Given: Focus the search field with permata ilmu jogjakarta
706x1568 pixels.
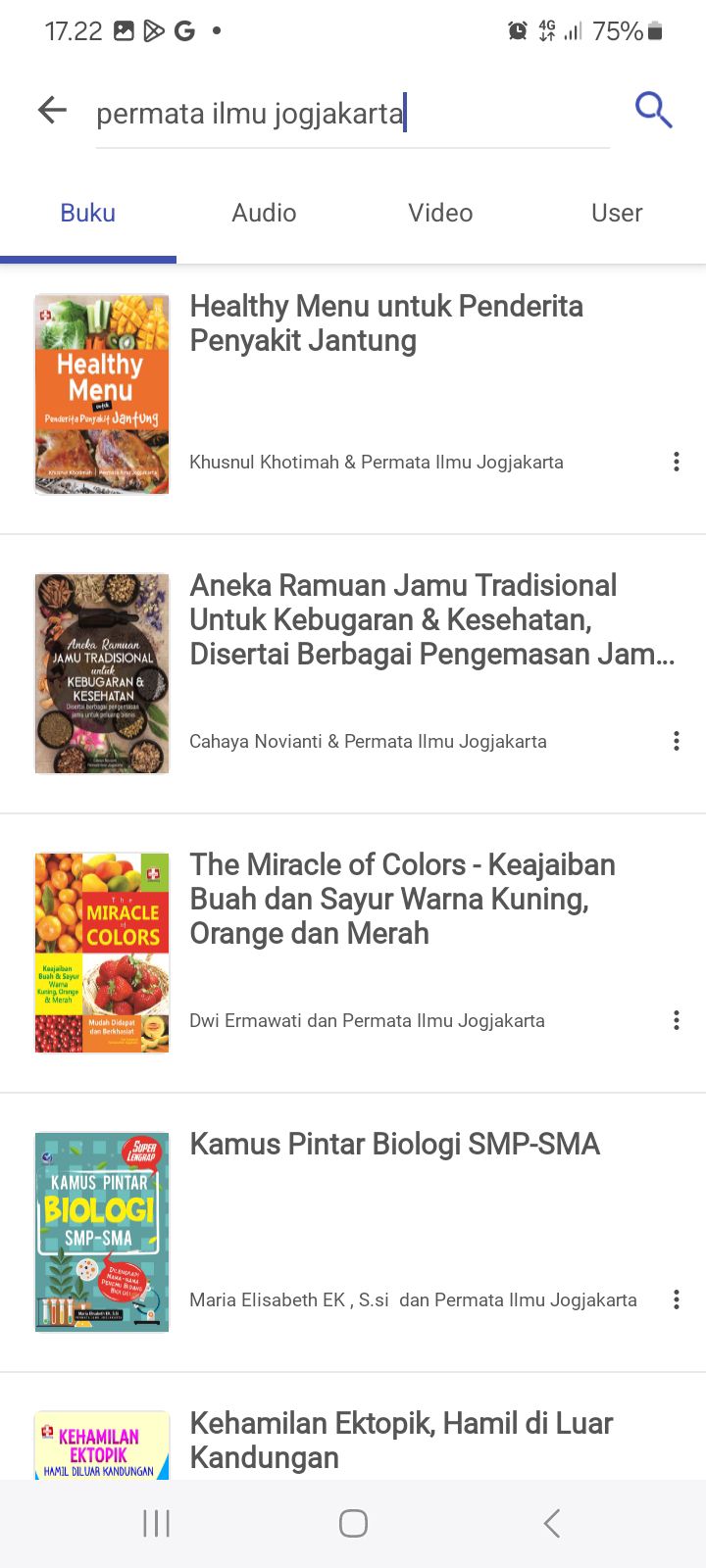Looking at the screenshot, I should (x=353, y=115).
